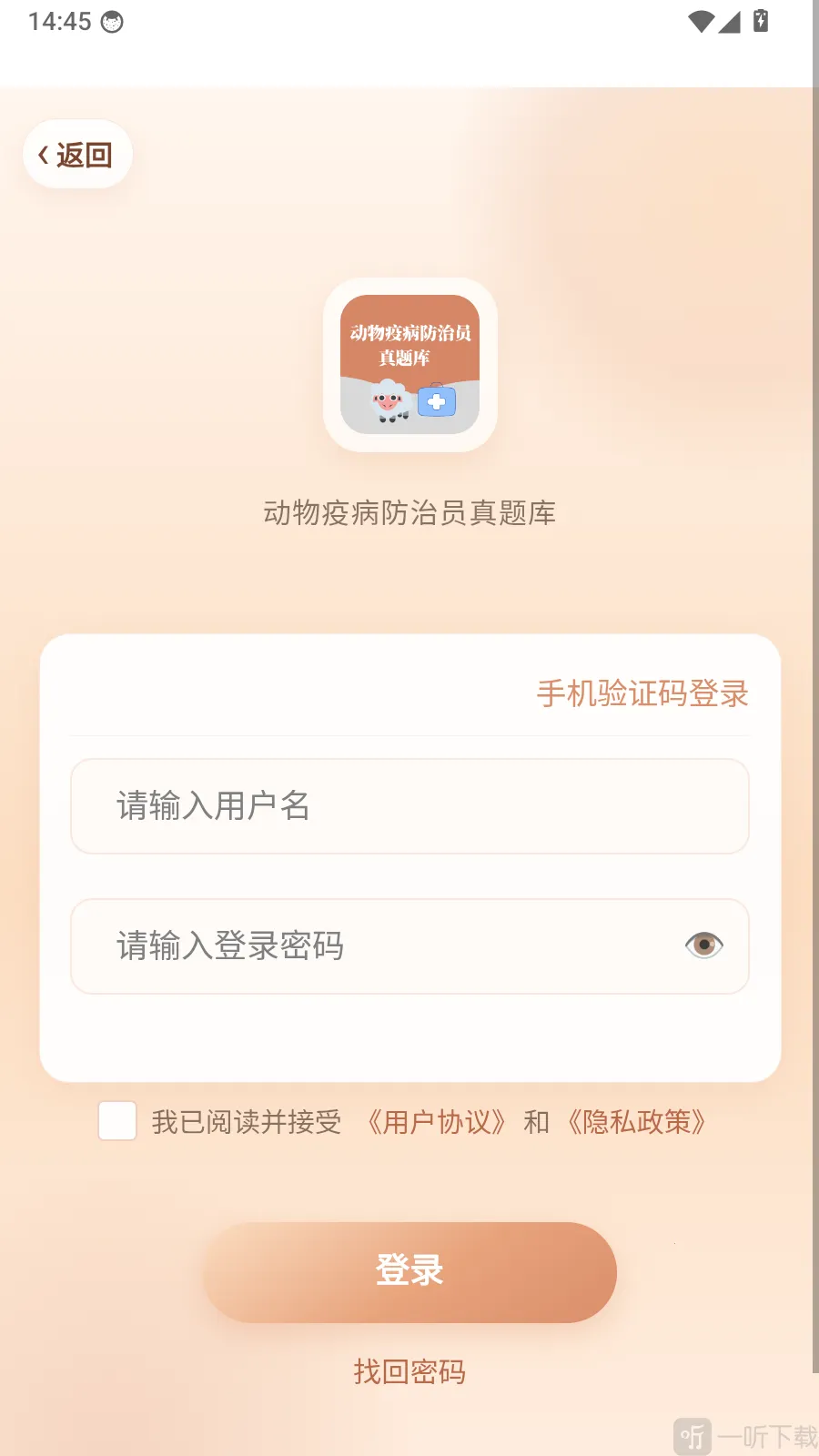Focus the 请输入用户名 field
The image size is (819, 1456).
click(409, 806)
